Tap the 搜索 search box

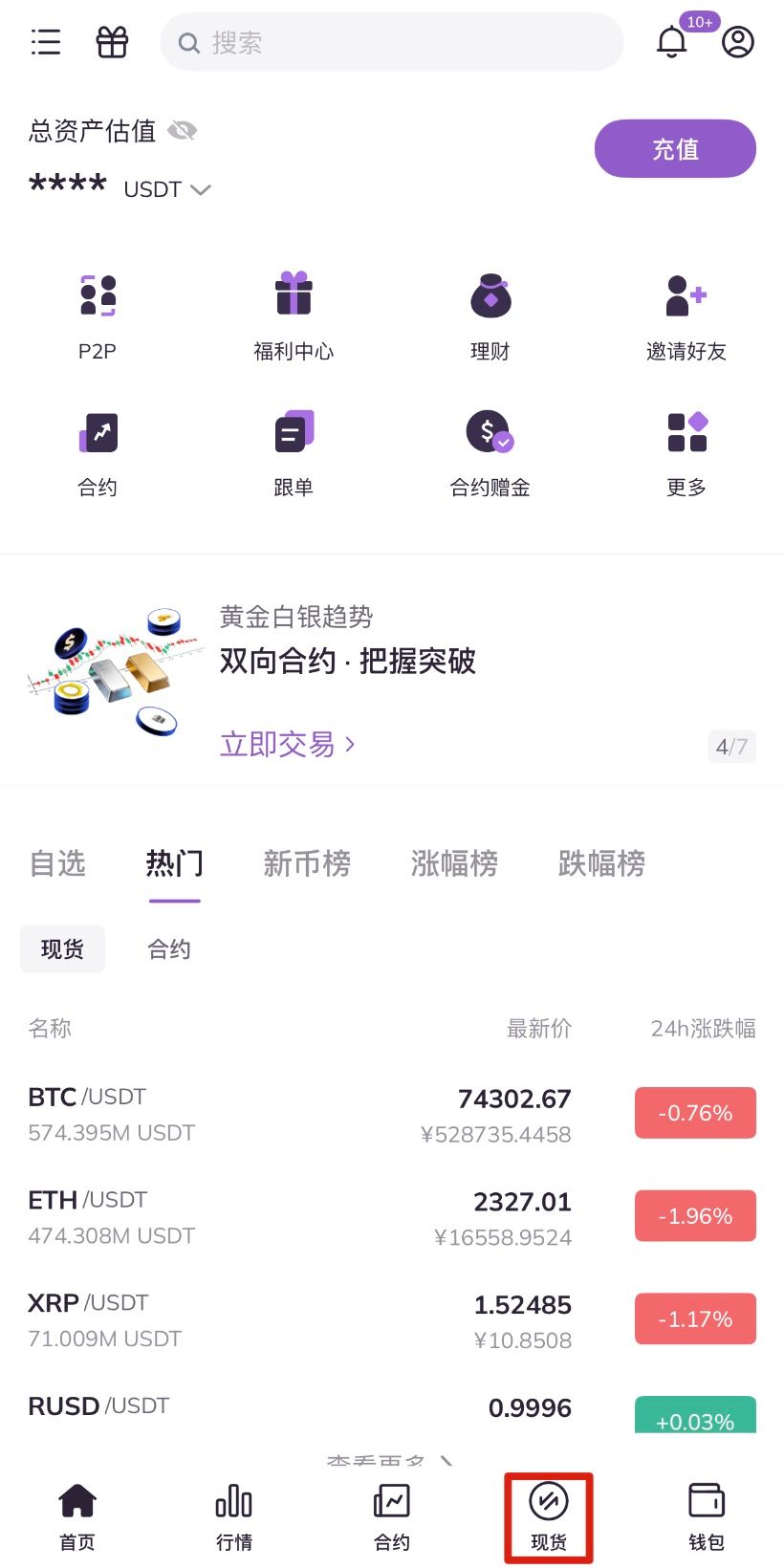point(392,42)
